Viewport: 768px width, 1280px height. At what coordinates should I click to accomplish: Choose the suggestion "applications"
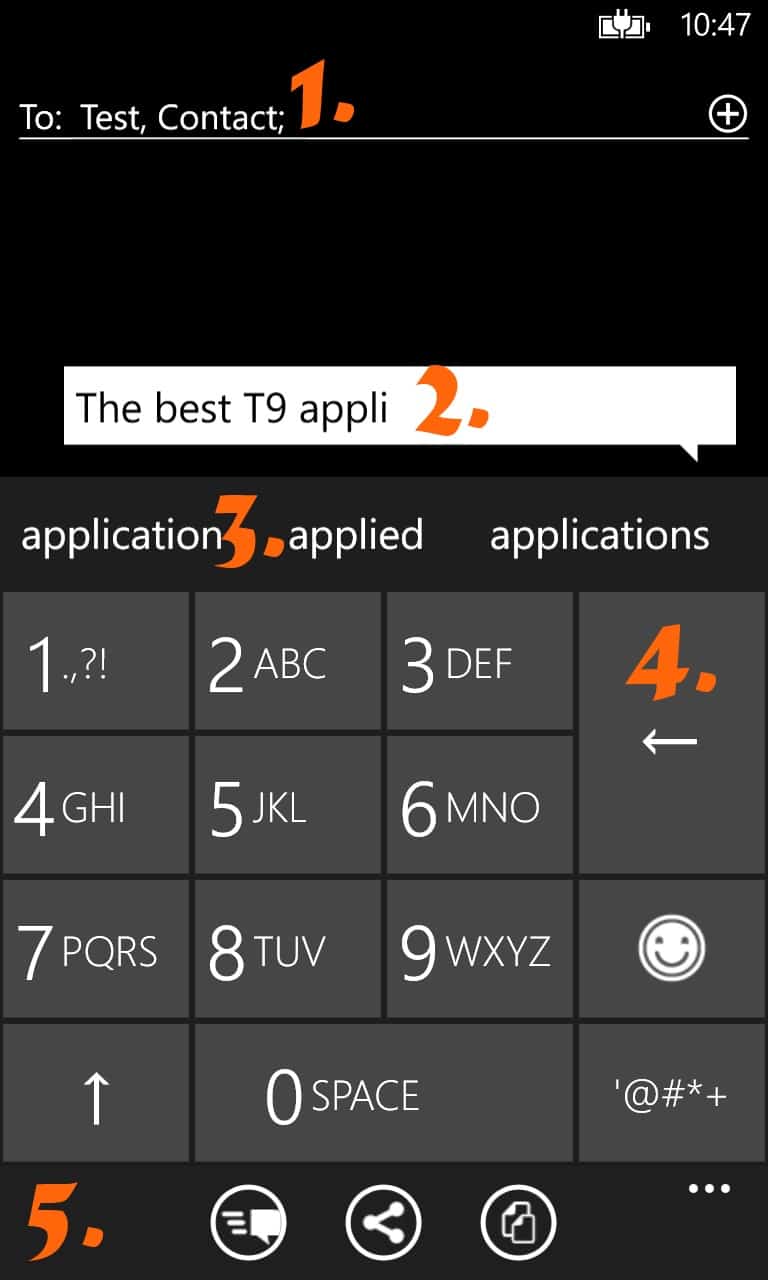pyautogui.click(x=599, y=536)
